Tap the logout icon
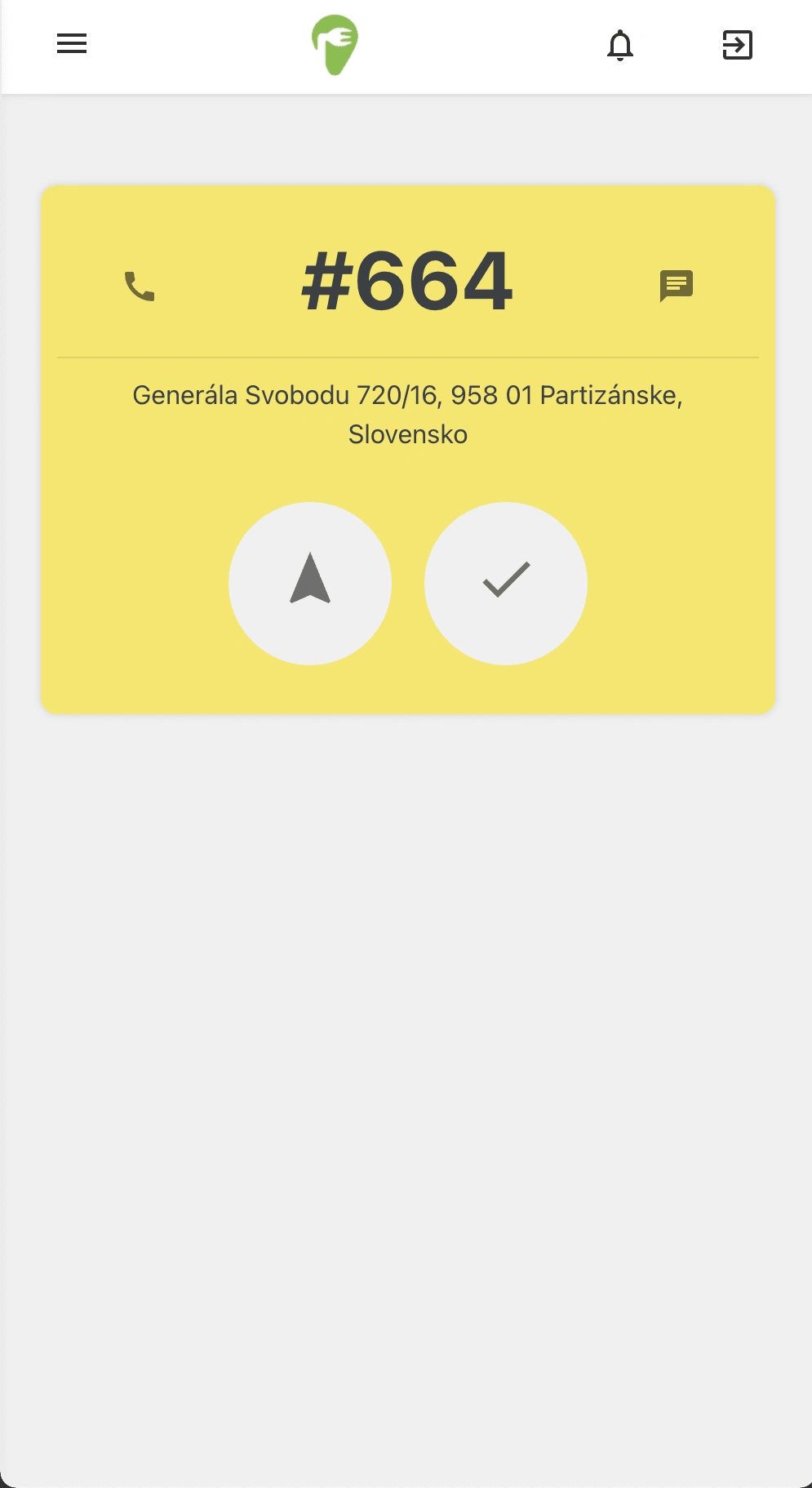Image resolution: width=812 pixels, height=1488 pixels. coord(737,45)
